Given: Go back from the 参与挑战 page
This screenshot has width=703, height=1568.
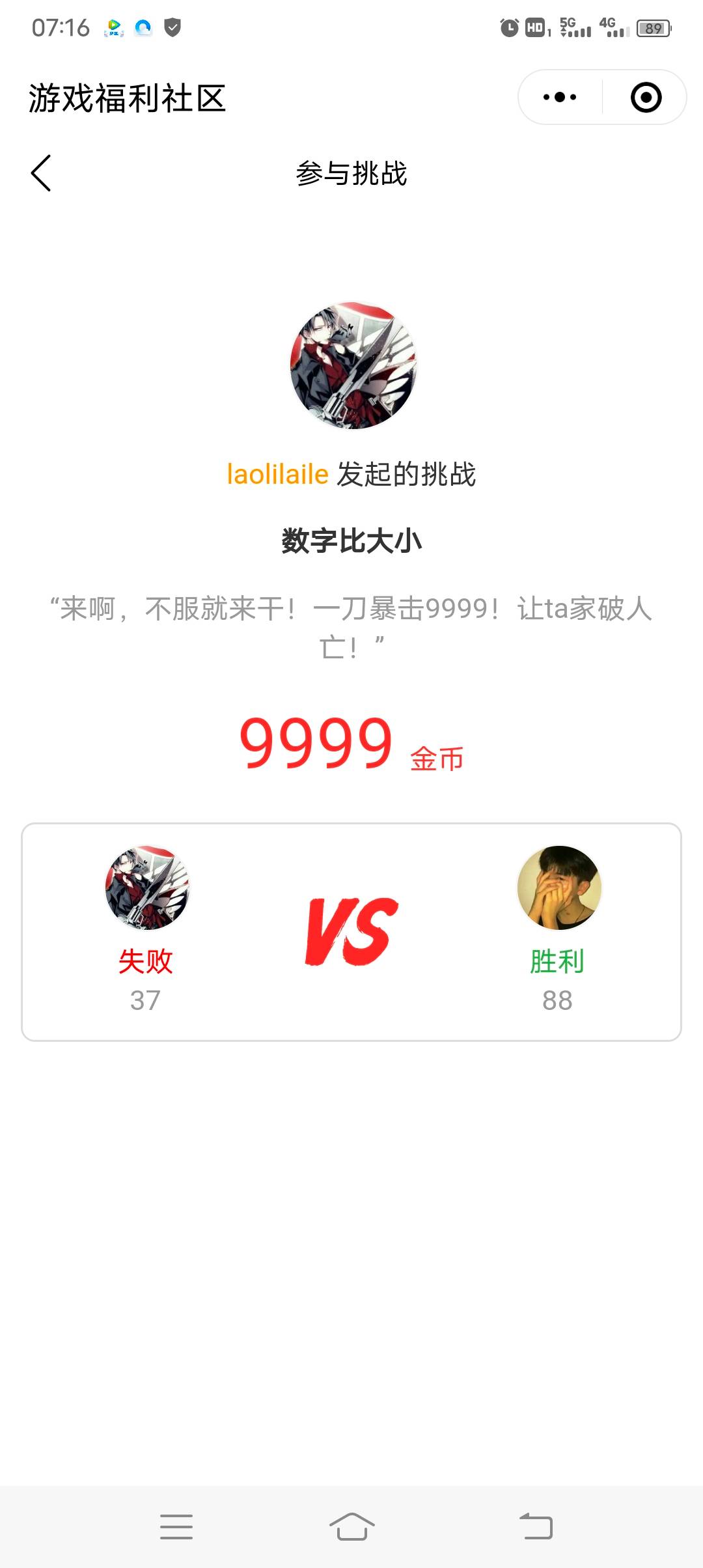Looking at the screenshot, I should [41, 173].
